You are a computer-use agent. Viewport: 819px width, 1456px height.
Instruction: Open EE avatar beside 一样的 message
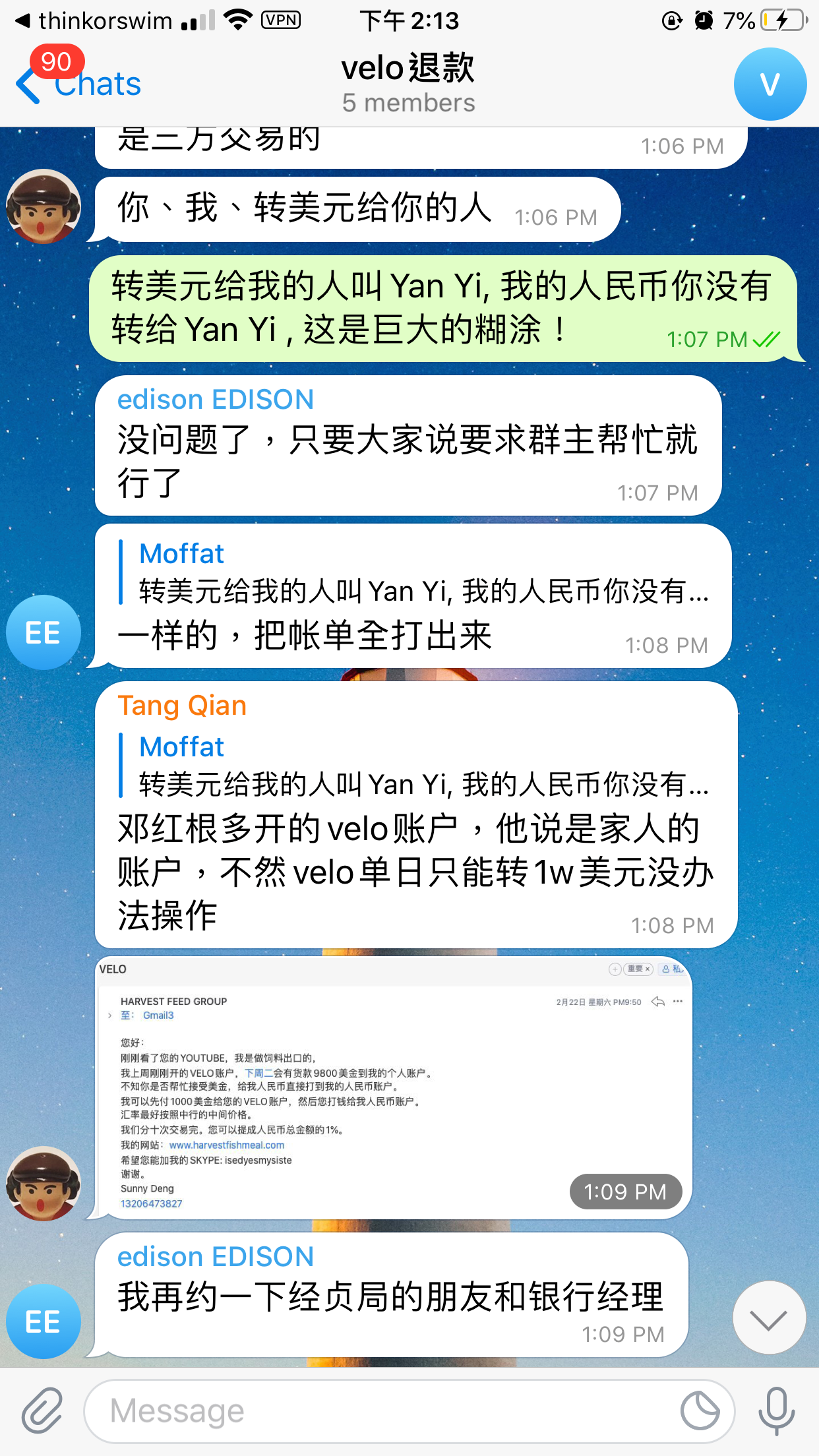coord(44,633)
